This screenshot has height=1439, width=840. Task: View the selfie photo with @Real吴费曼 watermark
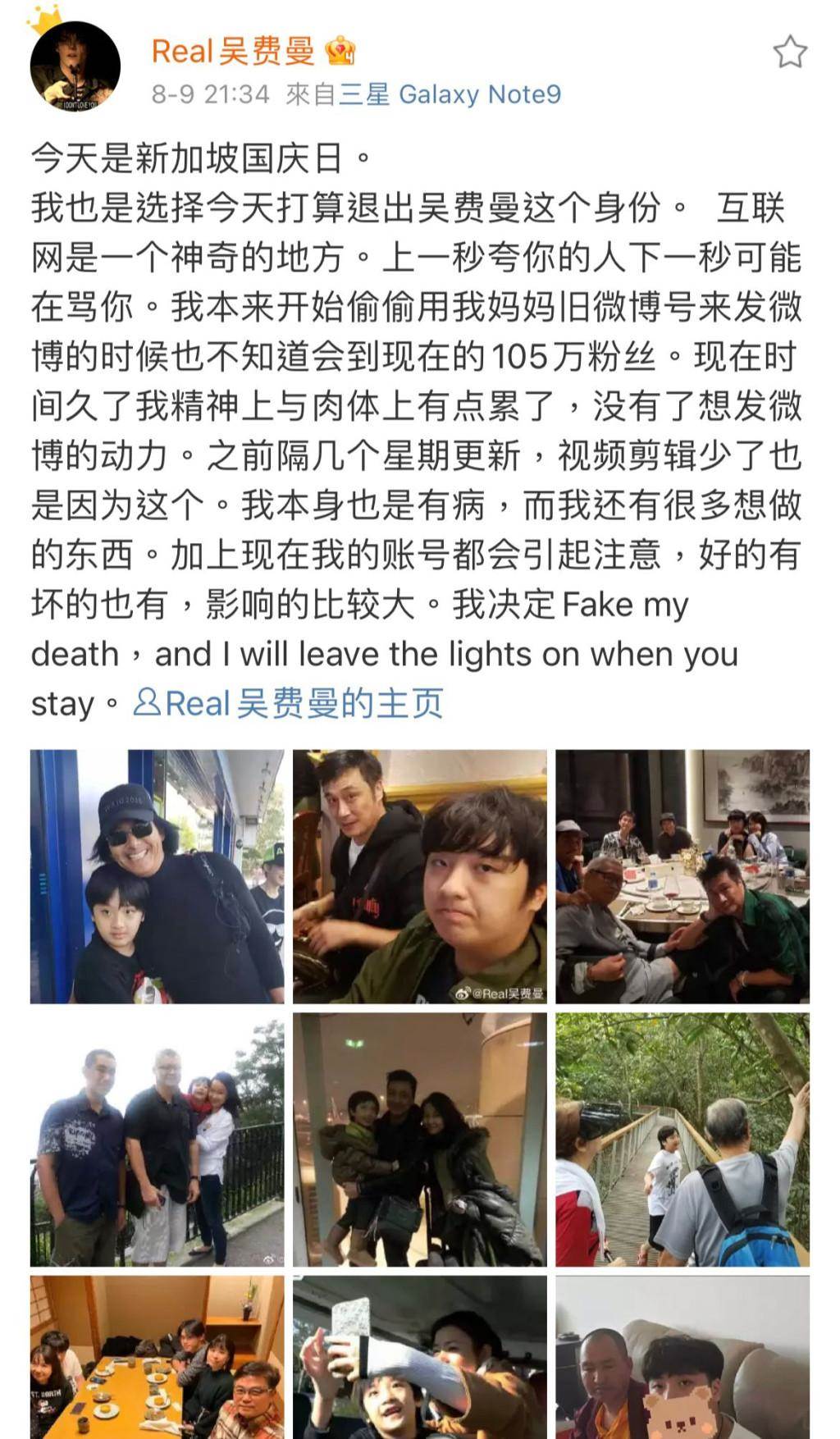tap(420, 876)
